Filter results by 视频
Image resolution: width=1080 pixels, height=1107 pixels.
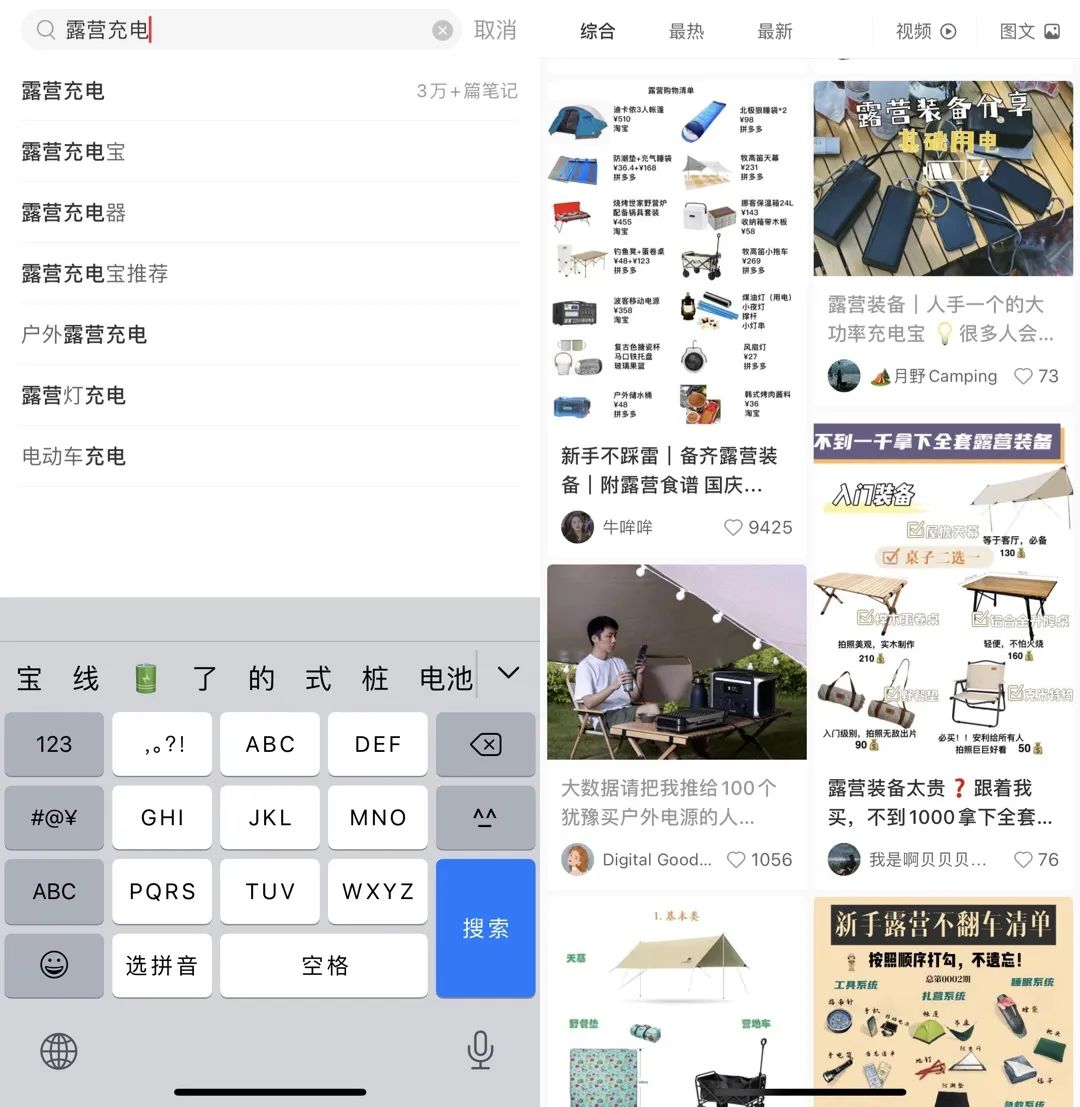click(926, 32)
